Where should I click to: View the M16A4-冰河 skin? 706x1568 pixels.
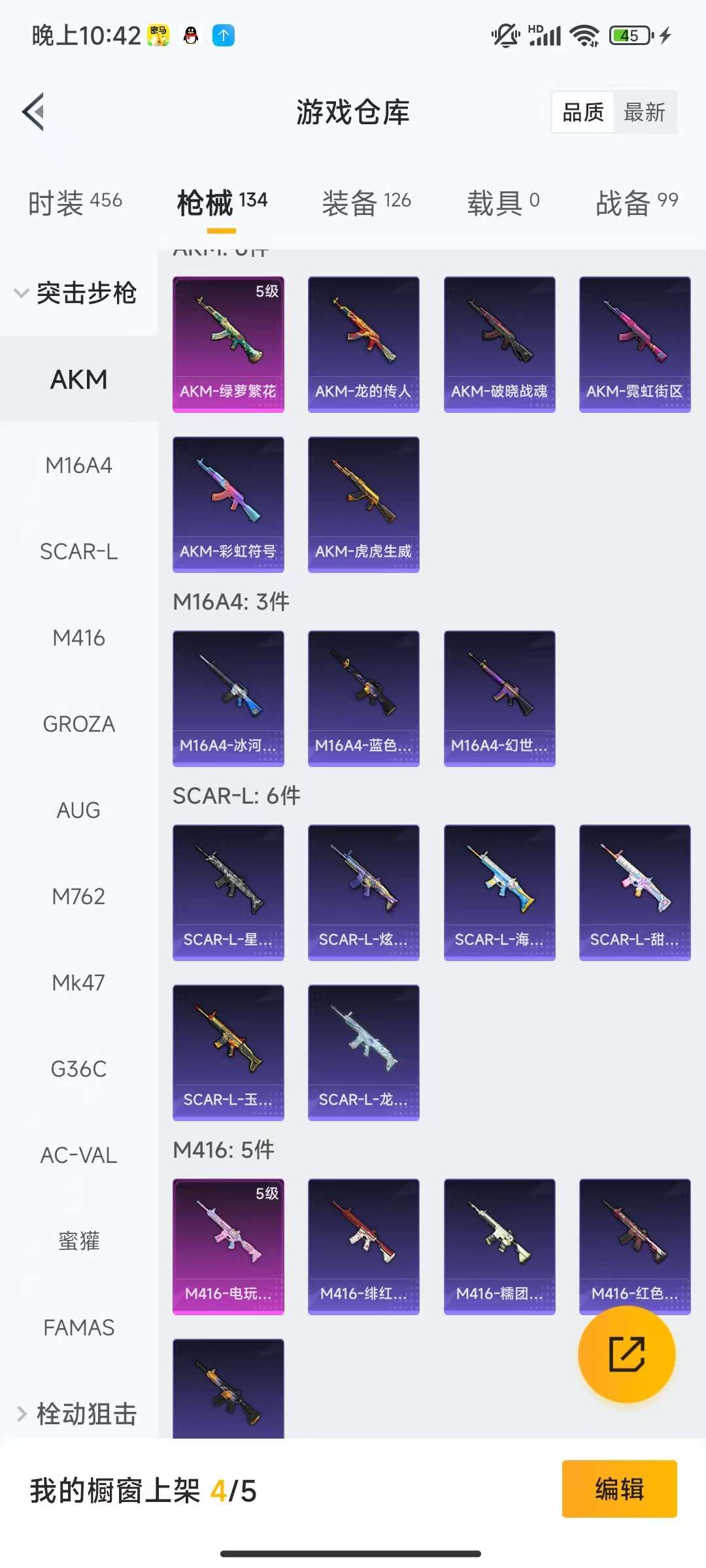pos(228,698)
